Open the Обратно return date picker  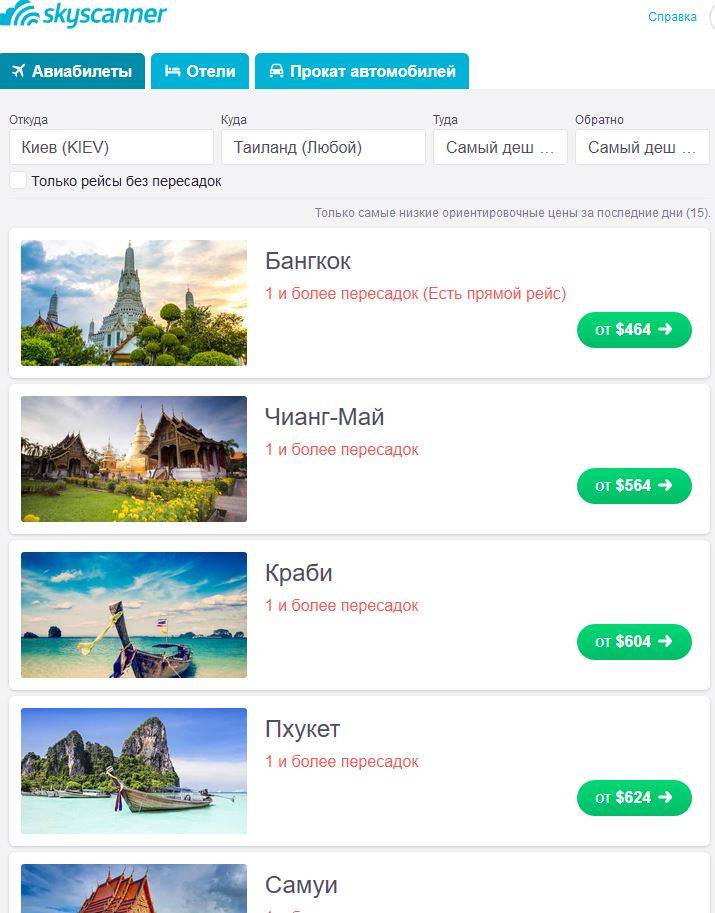(641, 147)
